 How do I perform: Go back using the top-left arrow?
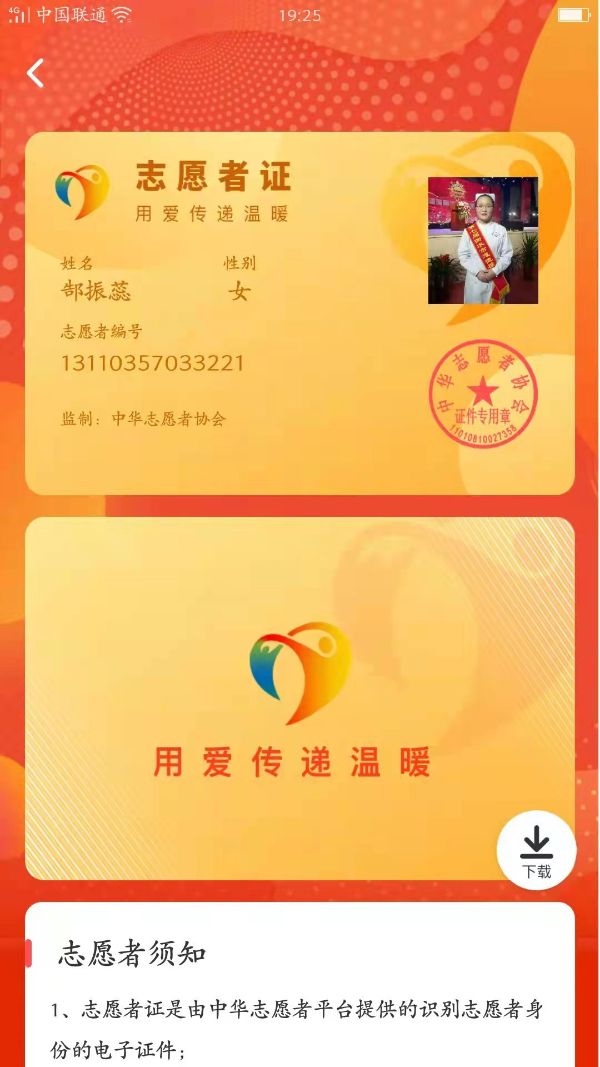[36, 73]
